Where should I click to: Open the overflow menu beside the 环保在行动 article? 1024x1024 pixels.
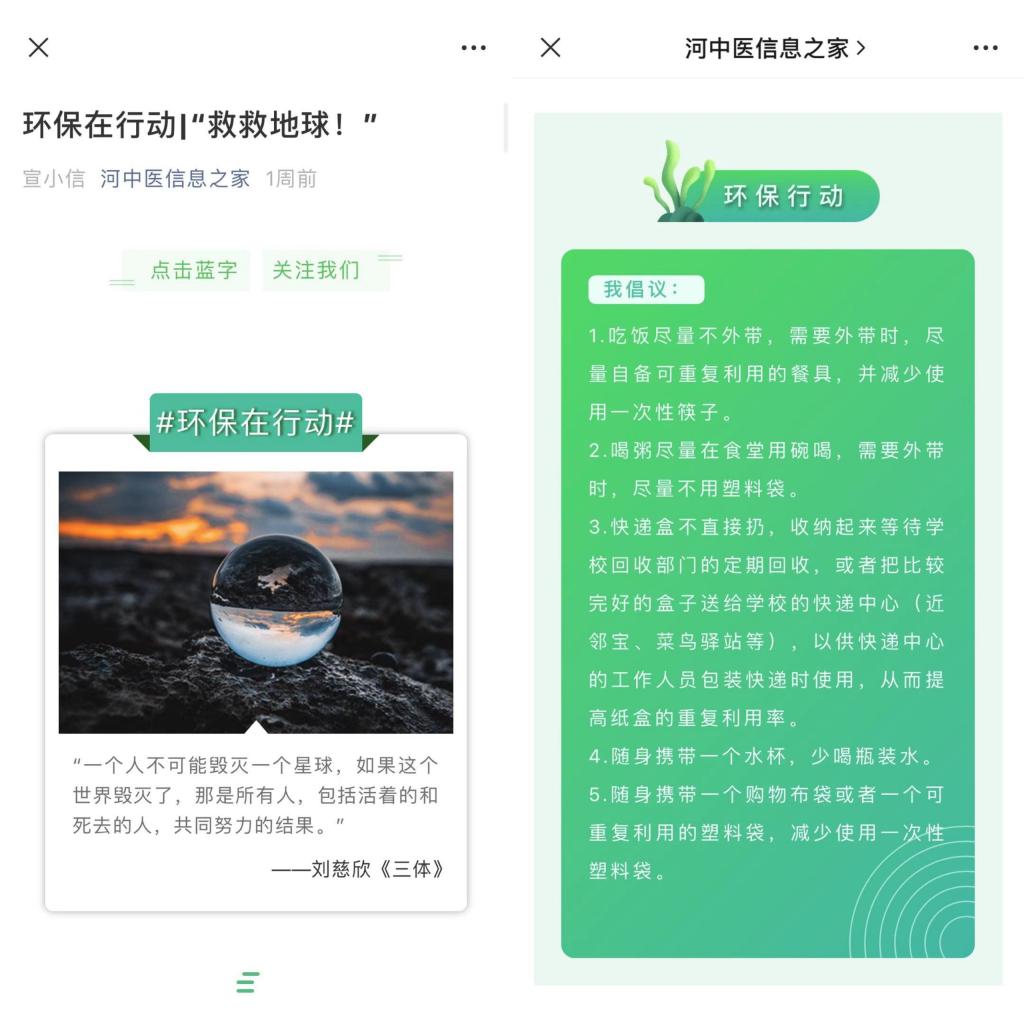click(473, 47)
